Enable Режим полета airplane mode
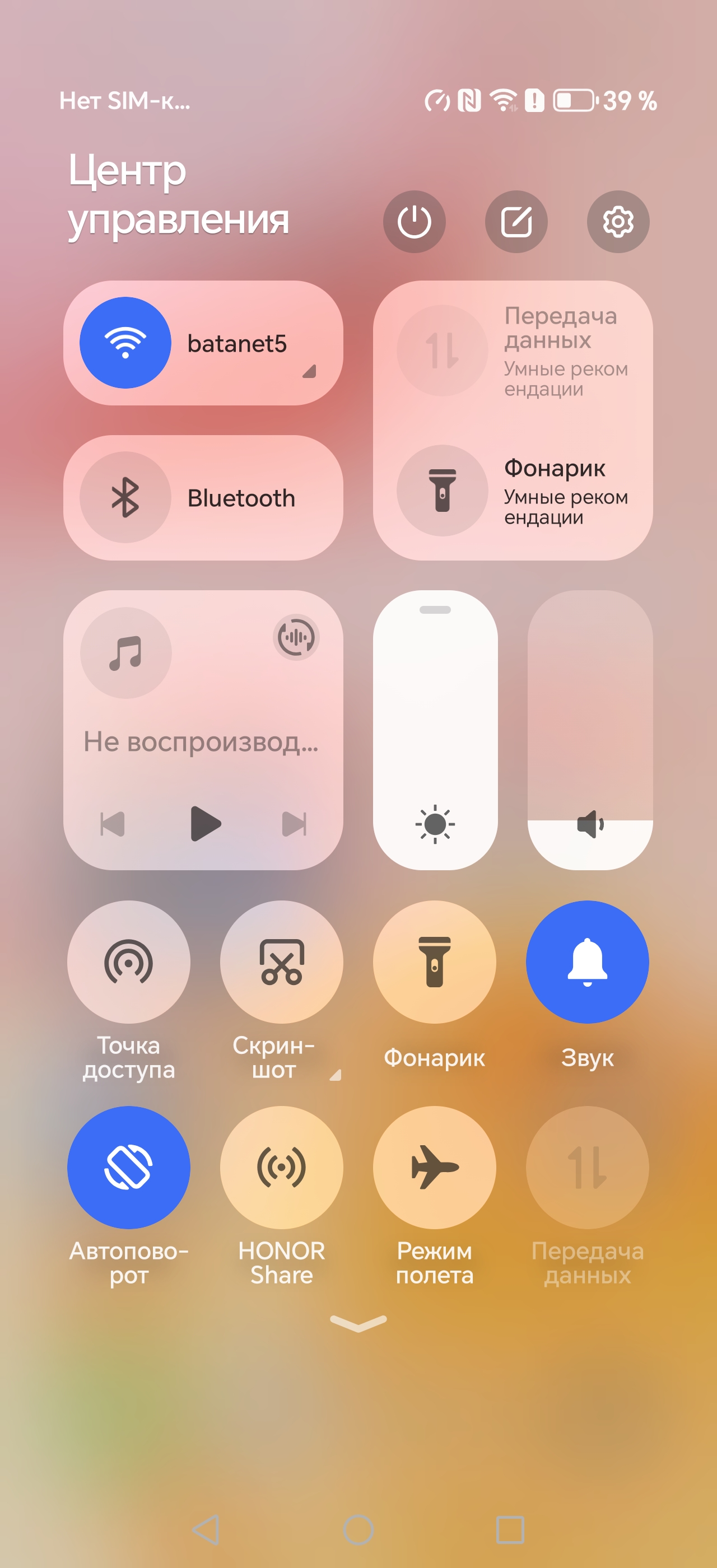Image resolution: width=717 pixels, height=1568 pixels. [435, 1167]
